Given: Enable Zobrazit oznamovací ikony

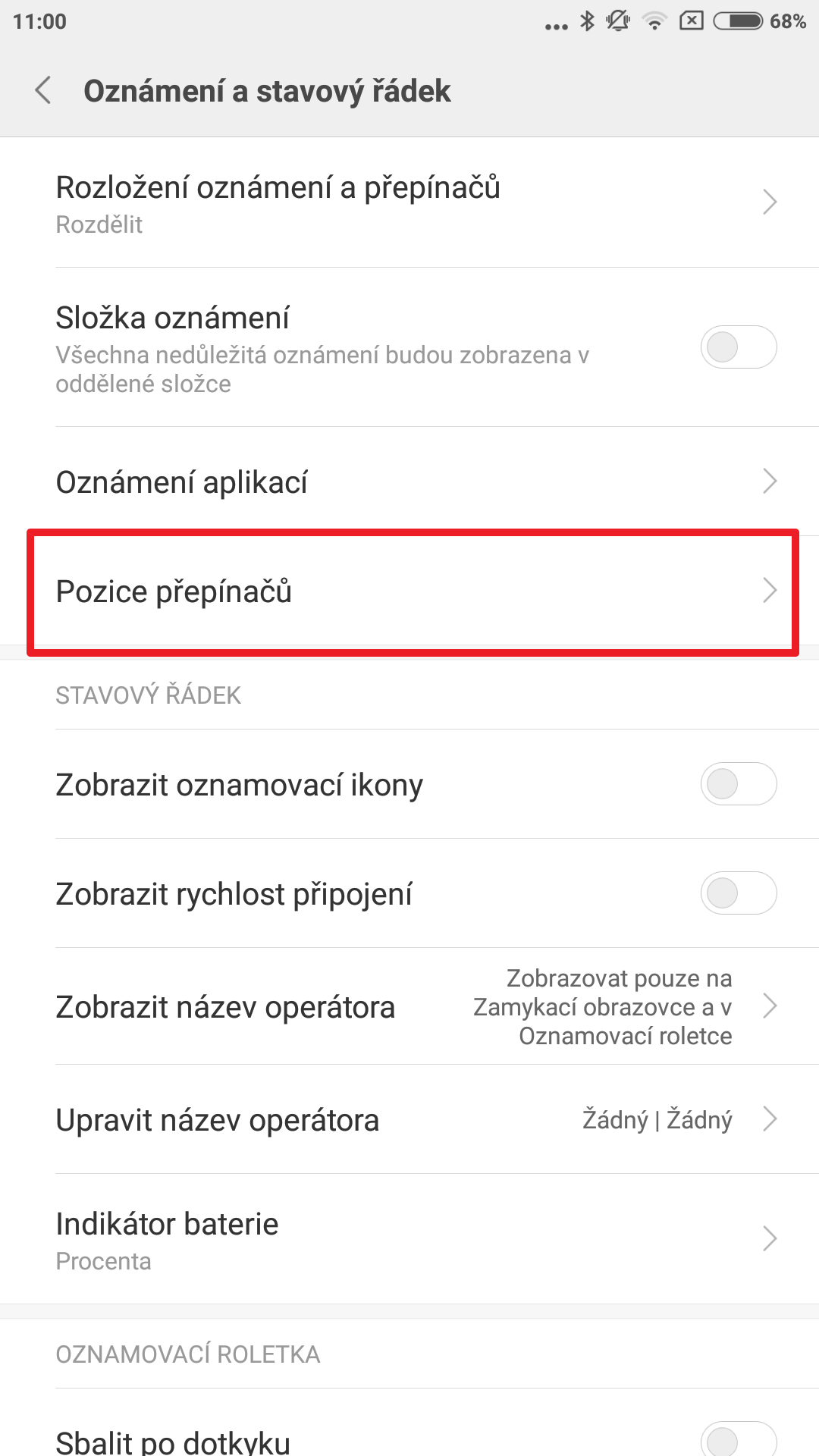Looking at the screenshot, I should pos(738,784).
